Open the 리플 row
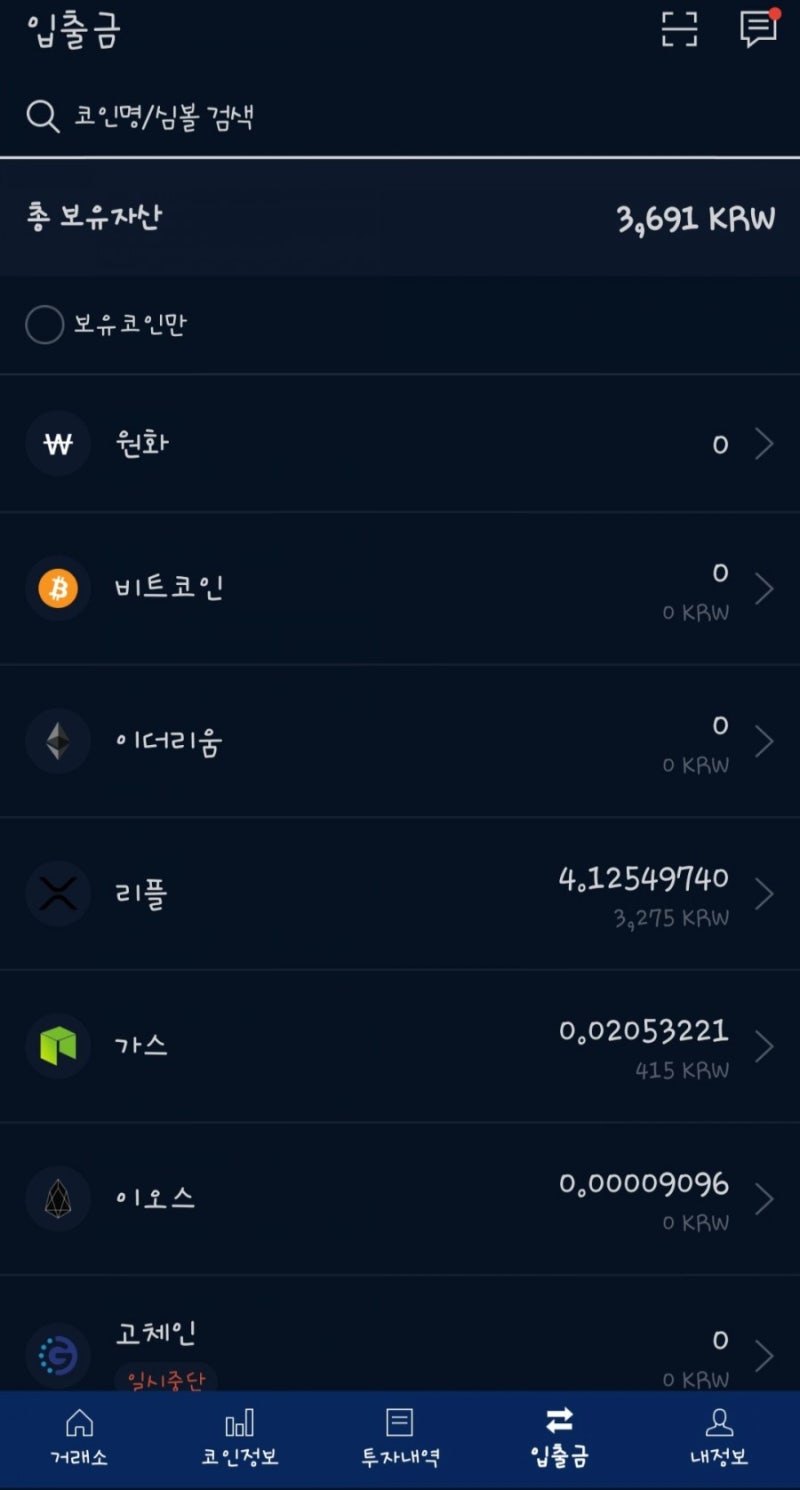The width and height of the screenshot is (800, 1490). [400, 894]
